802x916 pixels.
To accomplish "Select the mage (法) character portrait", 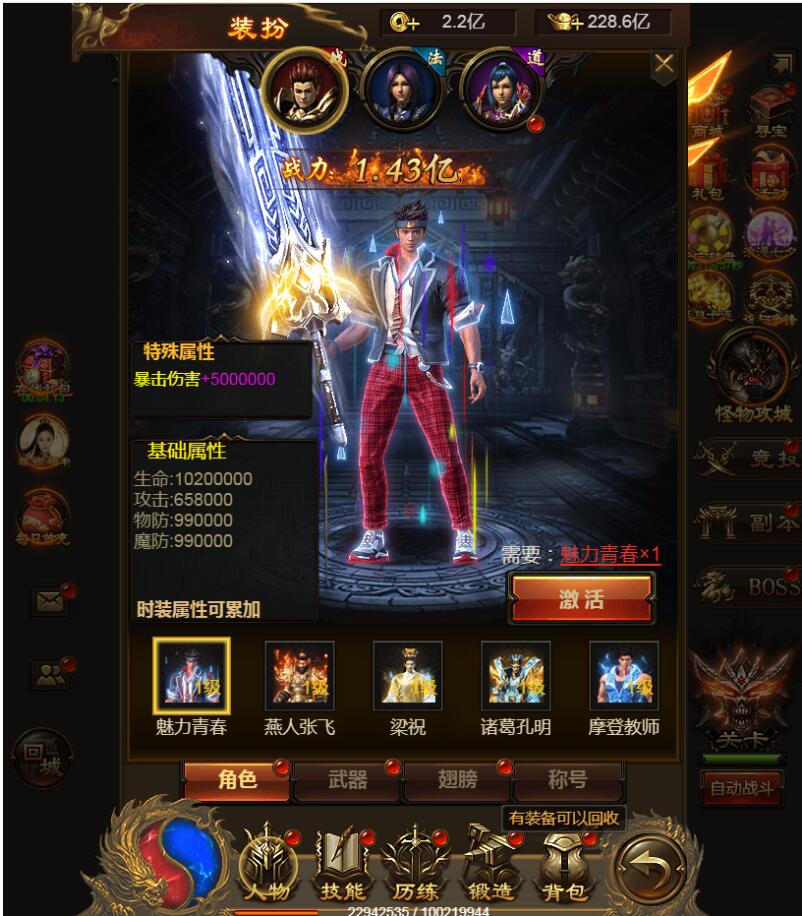I will tap(402, 88).
